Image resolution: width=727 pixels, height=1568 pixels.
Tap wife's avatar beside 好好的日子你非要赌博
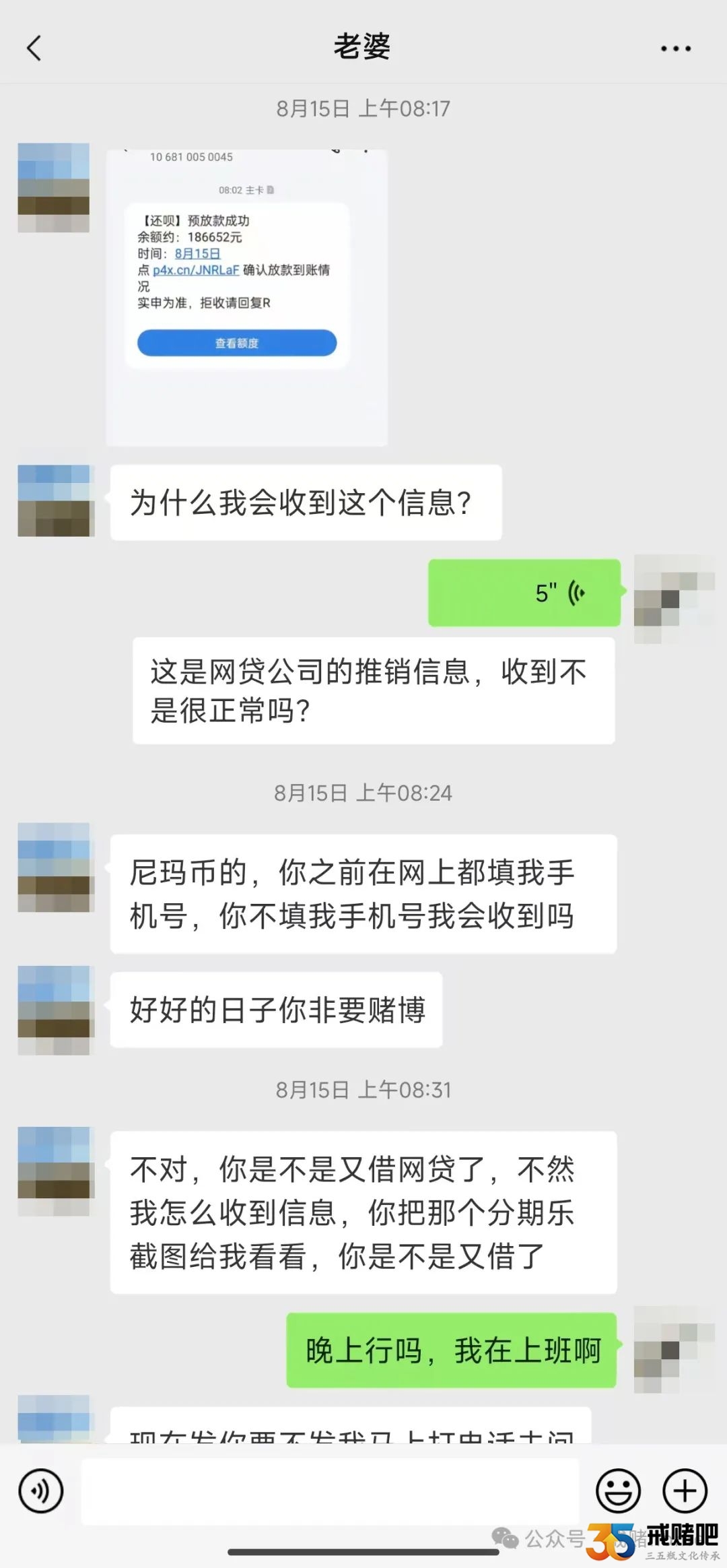(54, 1010)
